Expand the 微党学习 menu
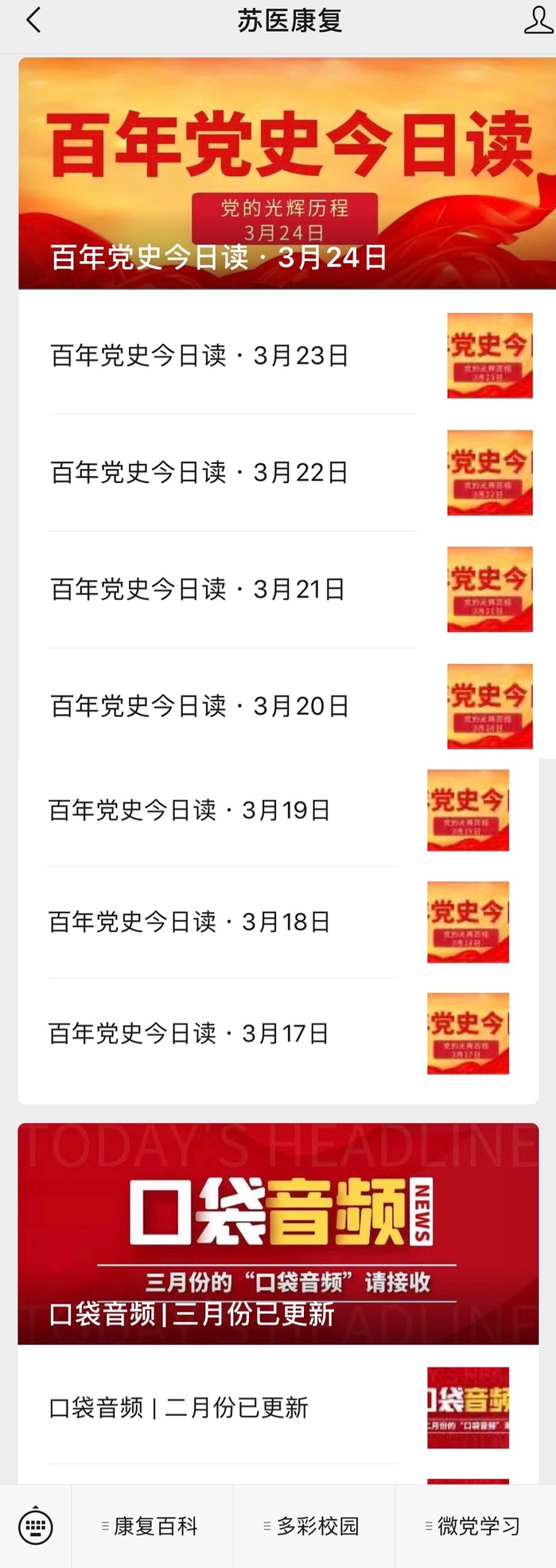This screenshot has width=556, height=1568. (x=476, y=1526)
